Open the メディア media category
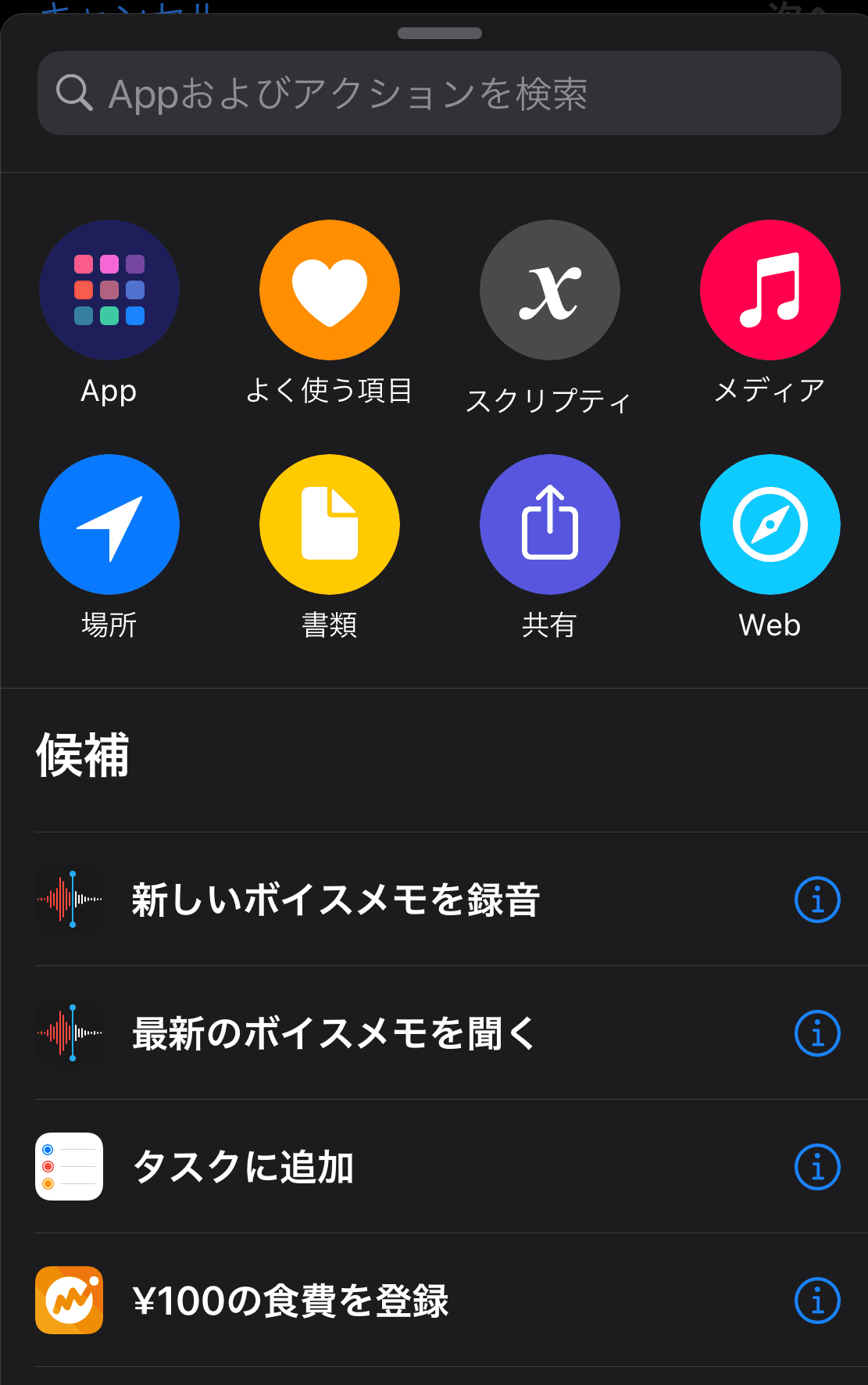The width and height of the screenshot is (868, 1385). (x=770, y=291)
